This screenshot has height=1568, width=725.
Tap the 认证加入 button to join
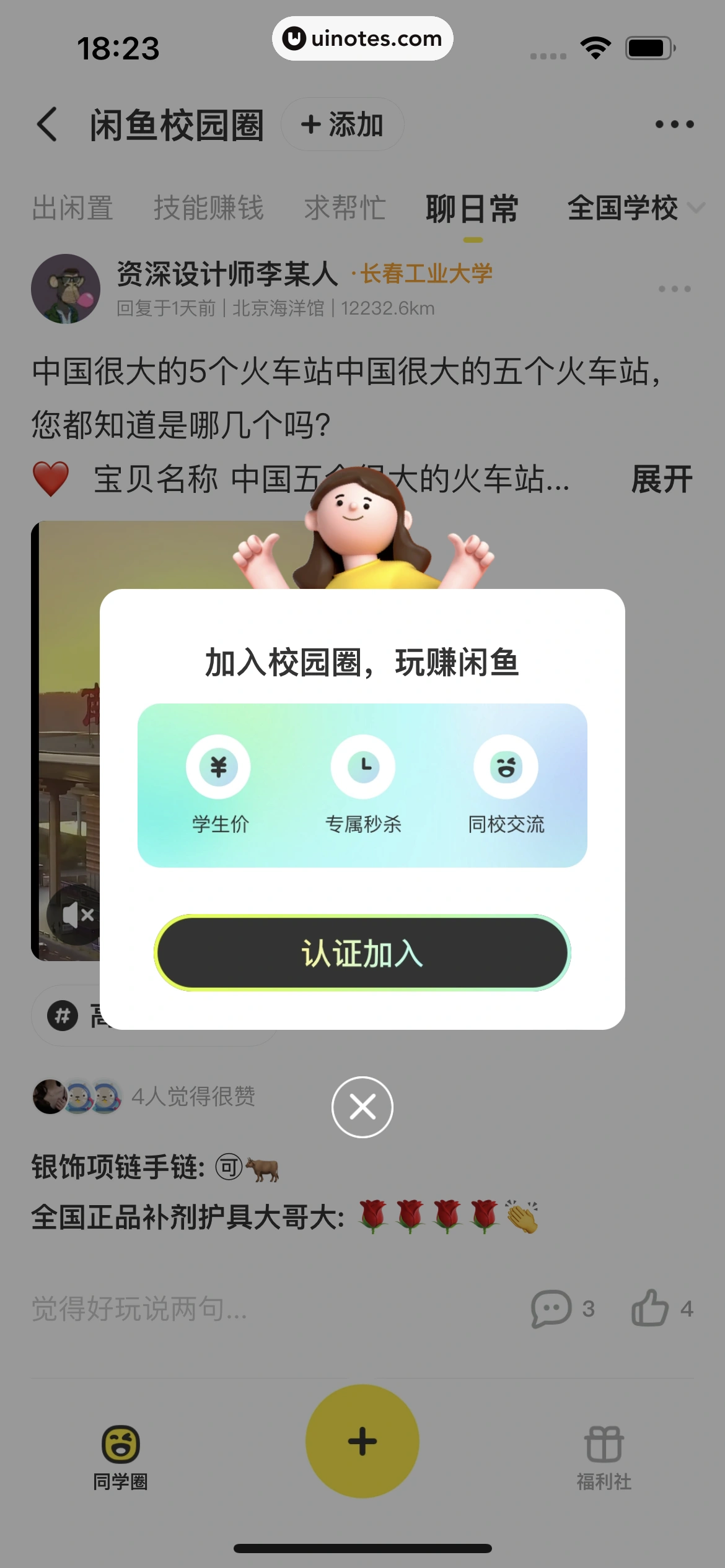362,954
